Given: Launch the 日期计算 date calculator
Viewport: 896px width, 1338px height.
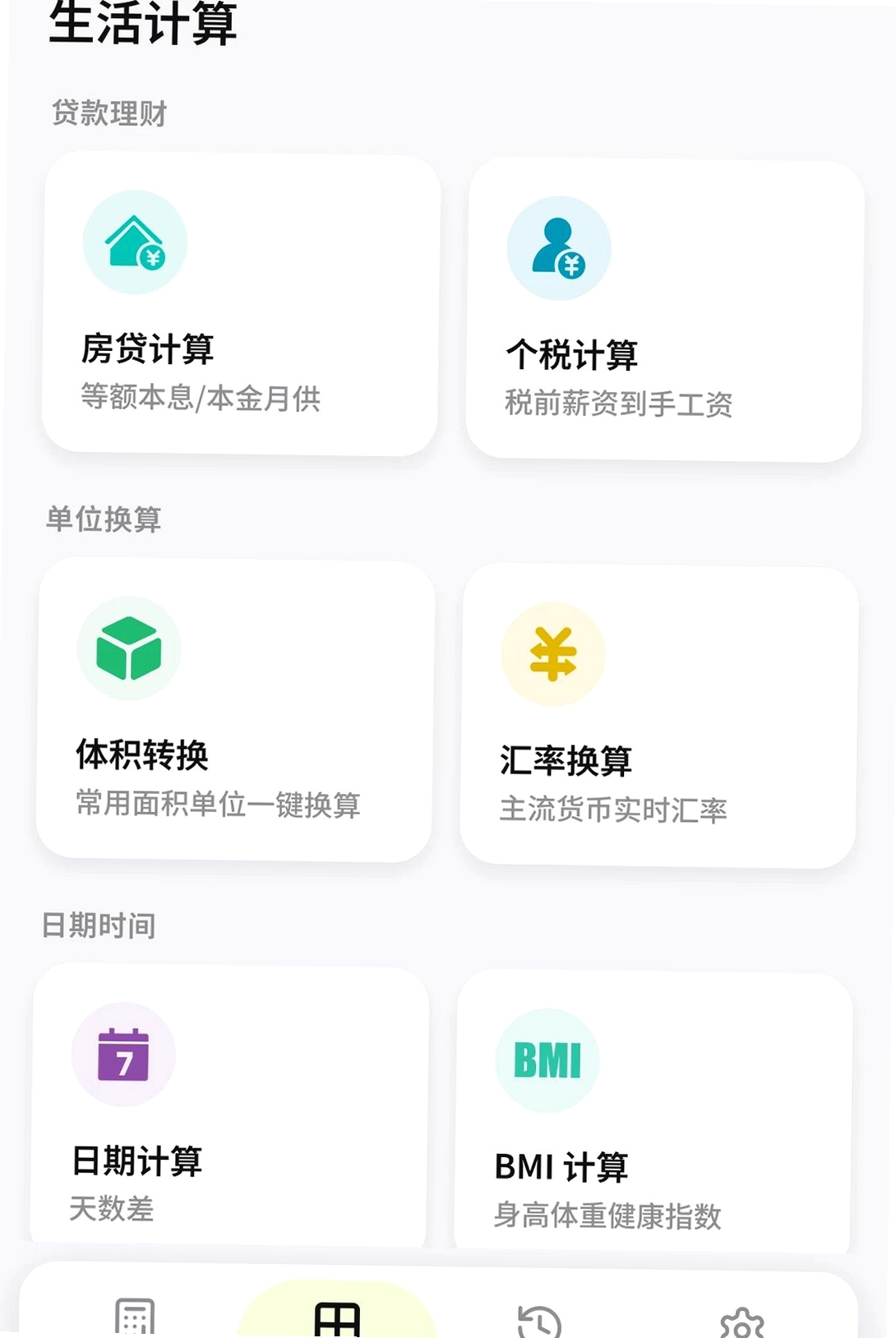Looking at the screenshot, I should [229, 1105].
